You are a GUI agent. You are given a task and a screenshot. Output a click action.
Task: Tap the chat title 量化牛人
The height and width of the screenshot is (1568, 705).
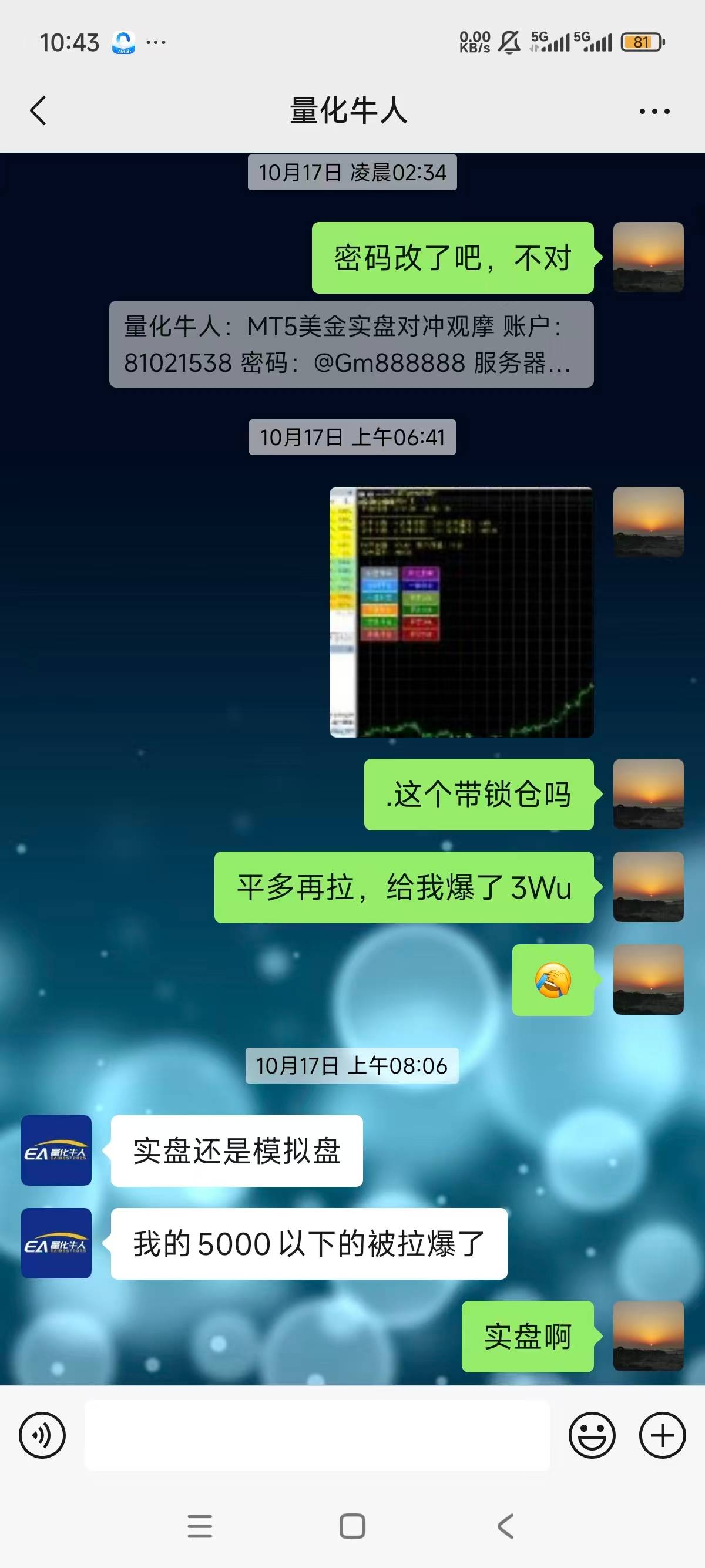[352, 110]
